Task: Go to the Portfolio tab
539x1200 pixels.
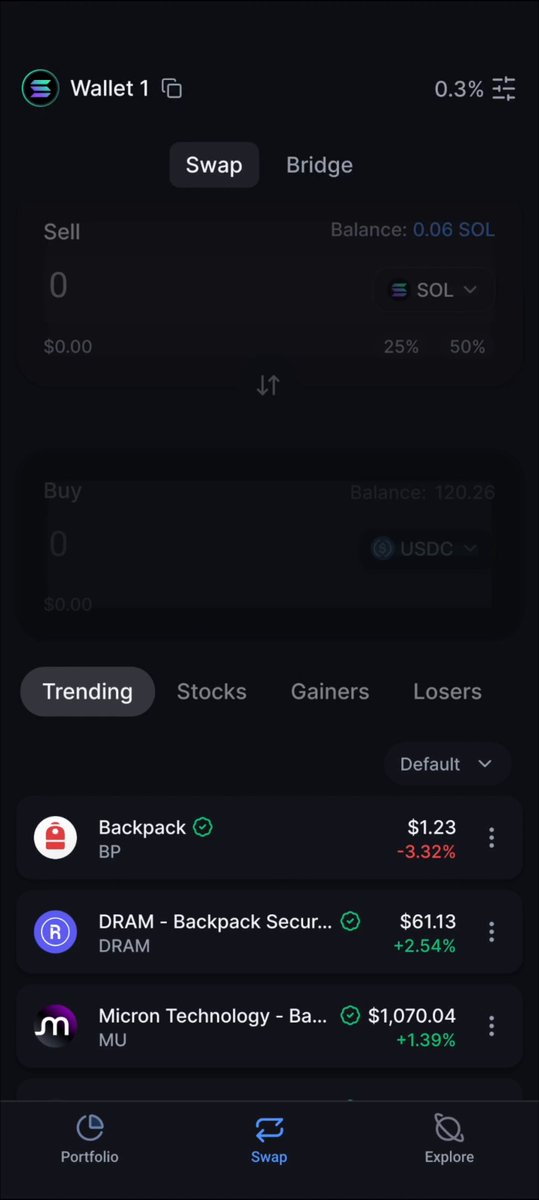Action: pyautogui.click(x=89, y=1139)
